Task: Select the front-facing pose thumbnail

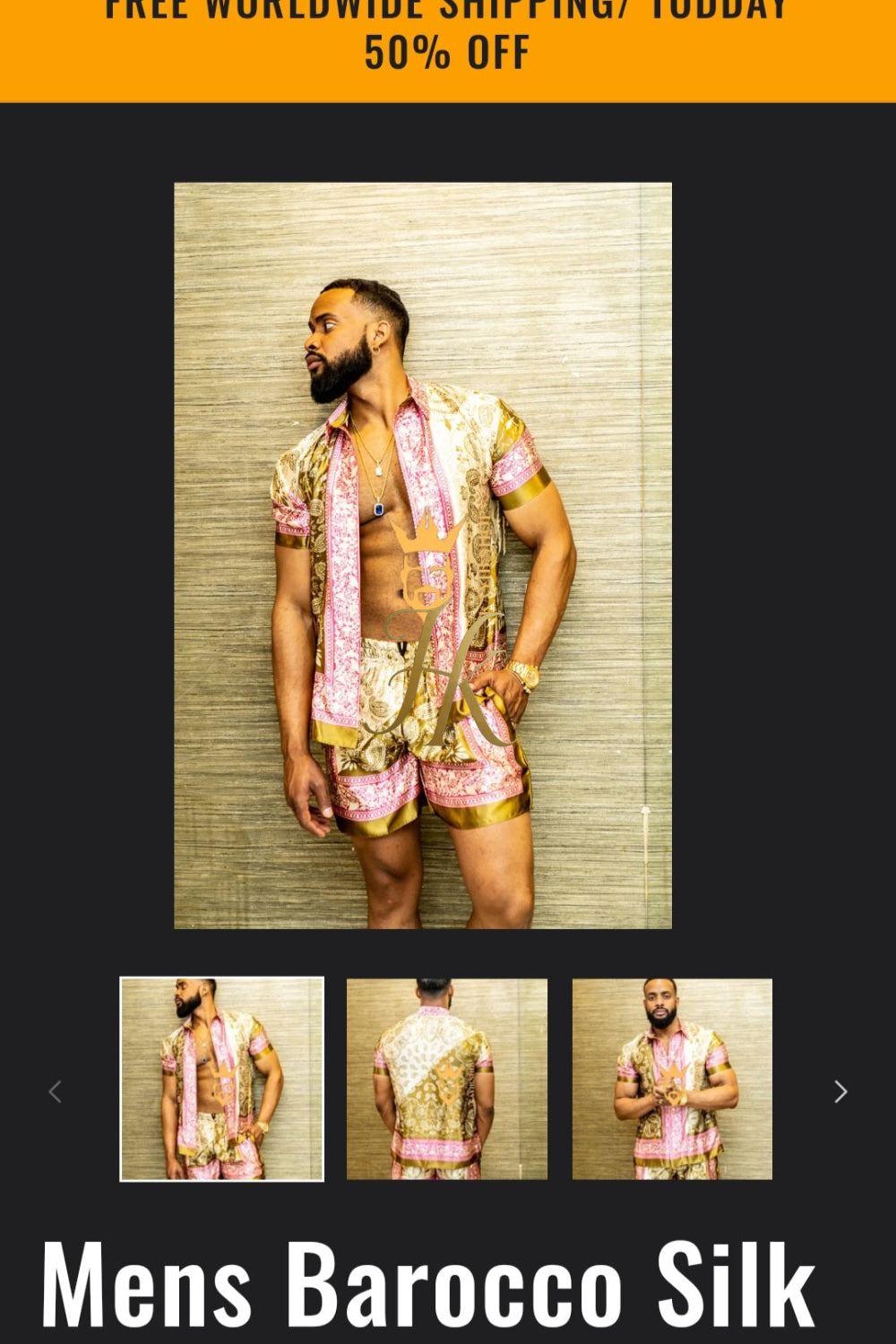Action: pyautogui.click(x=672, y=1079)
